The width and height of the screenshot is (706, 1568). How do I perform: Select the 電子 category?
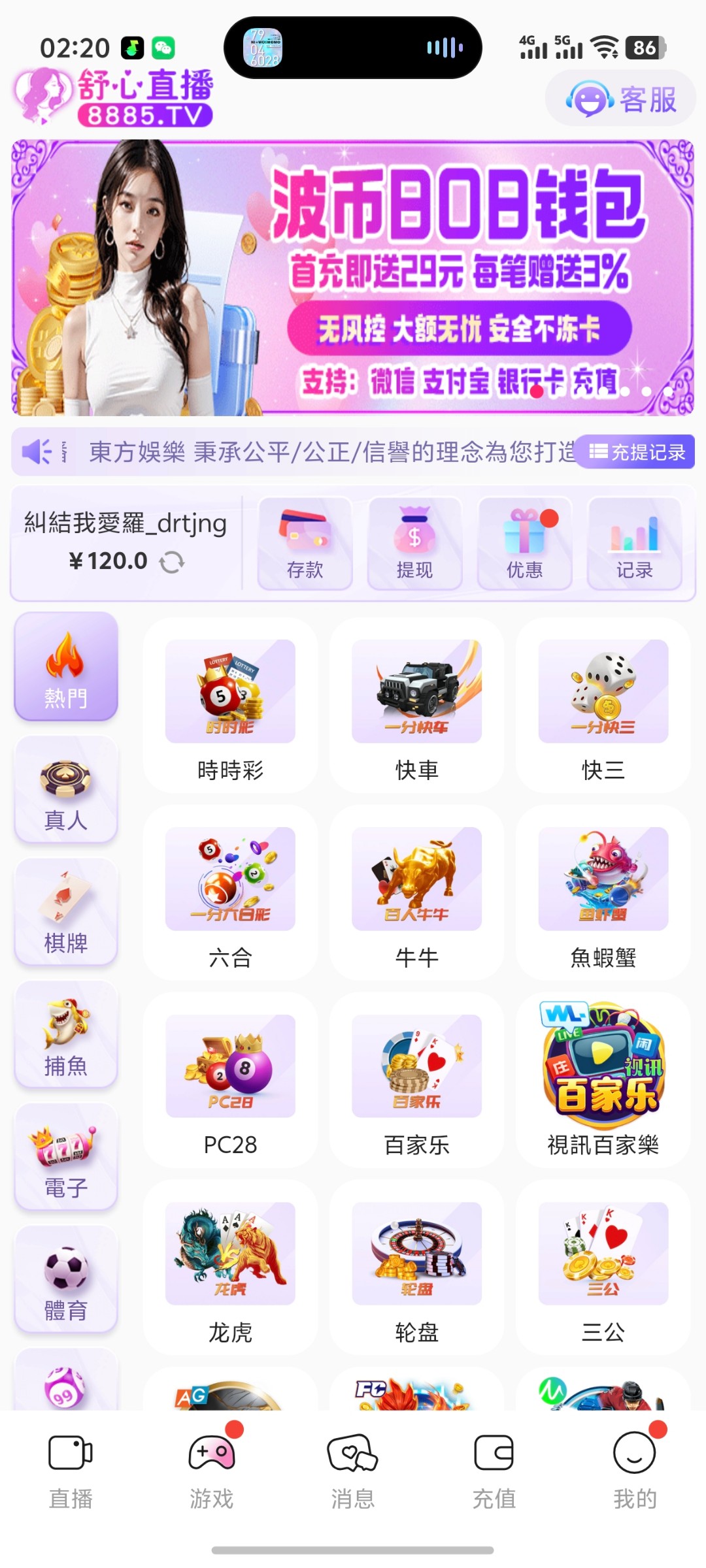pyautogui.click(x=66, y=1157)
